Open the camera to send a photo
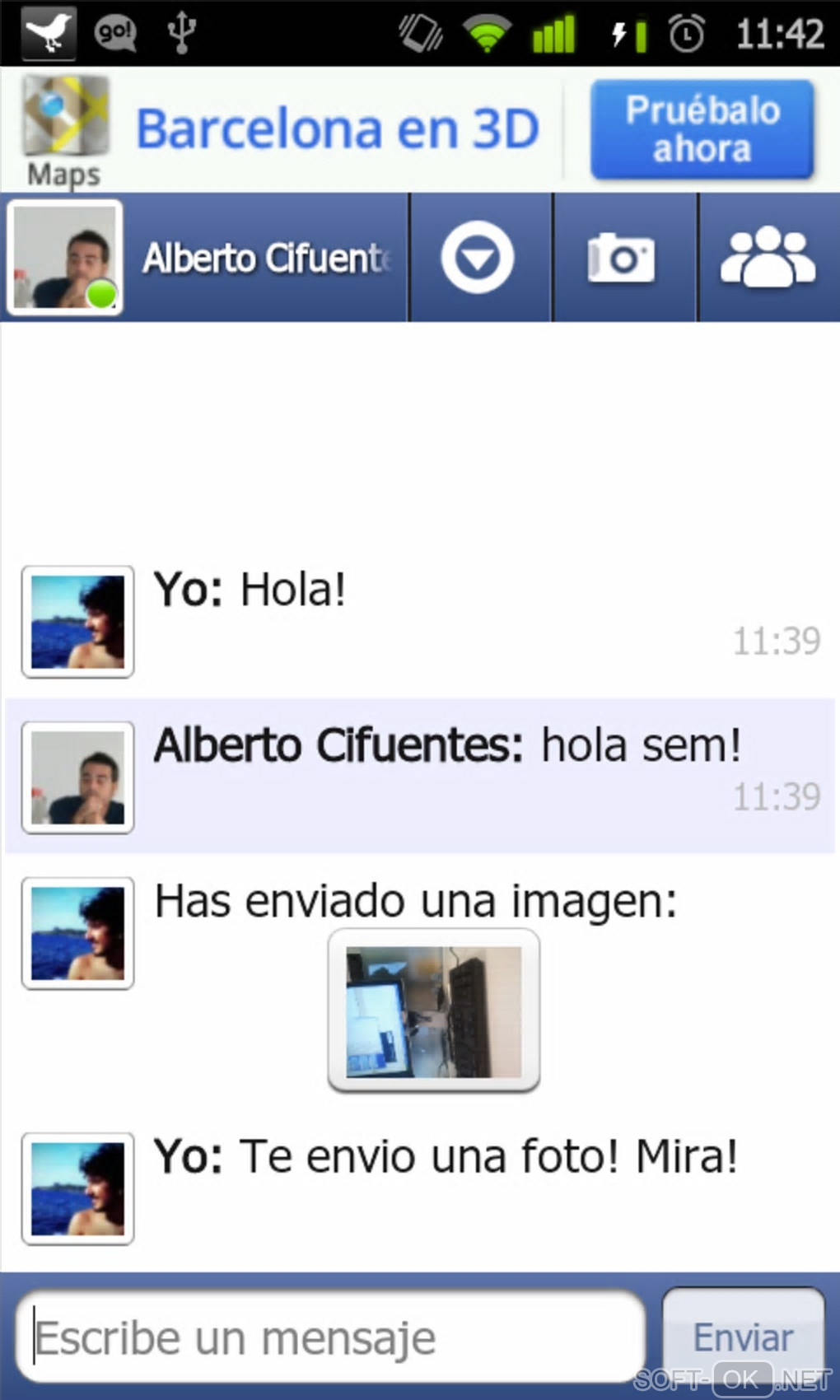The height and width of the screenshot is (1400, 840). click(623, 258)
